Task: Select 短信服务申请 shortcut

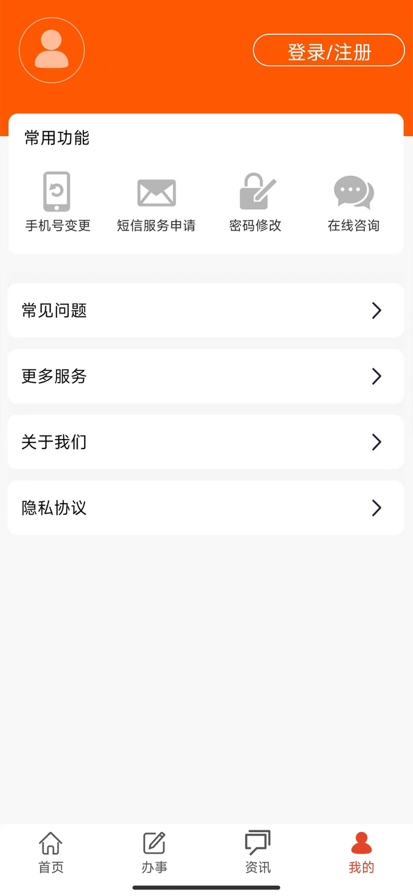Action: pos(156,202)
